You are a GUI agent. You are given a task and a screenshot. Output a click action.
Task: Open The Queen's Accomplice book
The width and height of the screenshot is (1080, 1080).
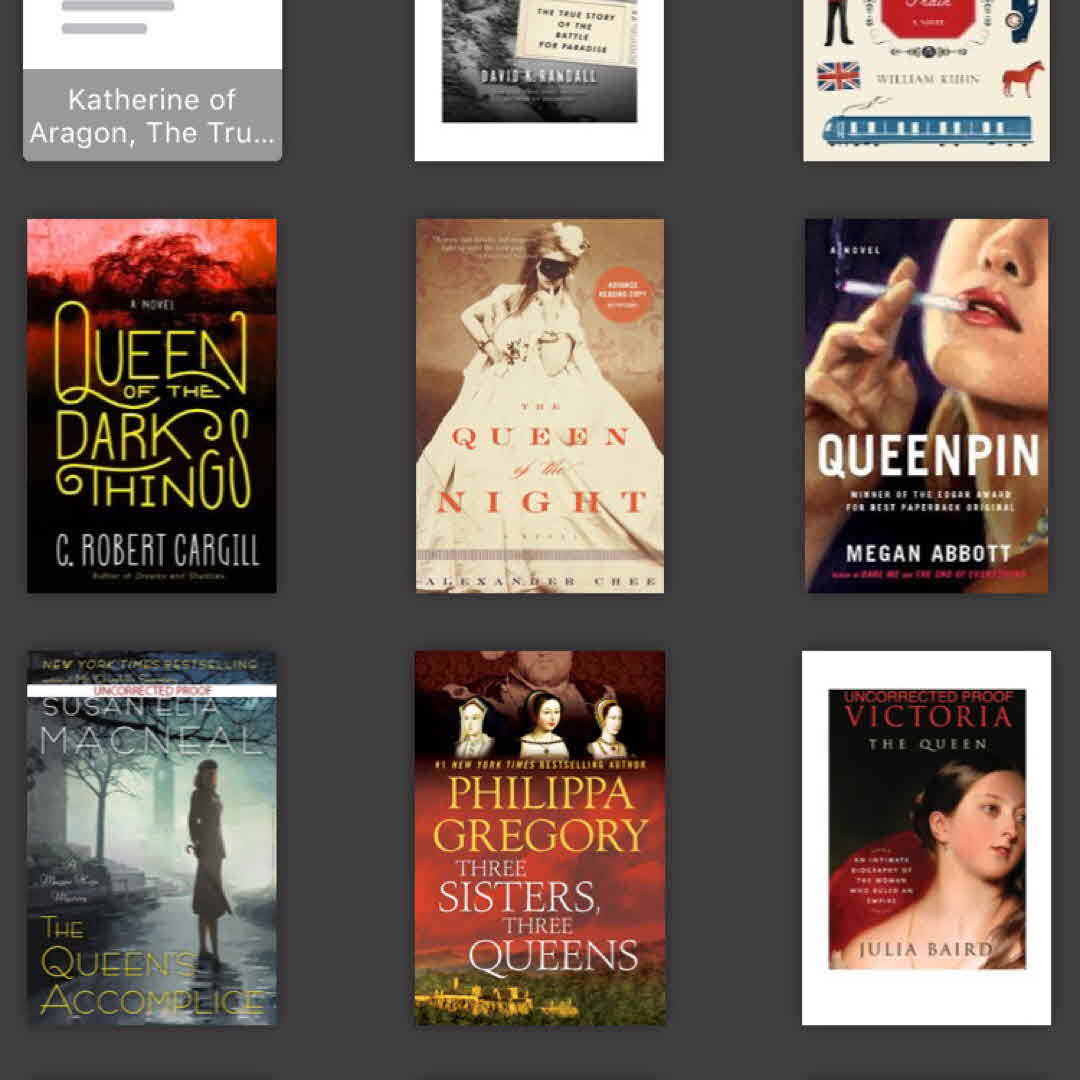coord(152,837)
